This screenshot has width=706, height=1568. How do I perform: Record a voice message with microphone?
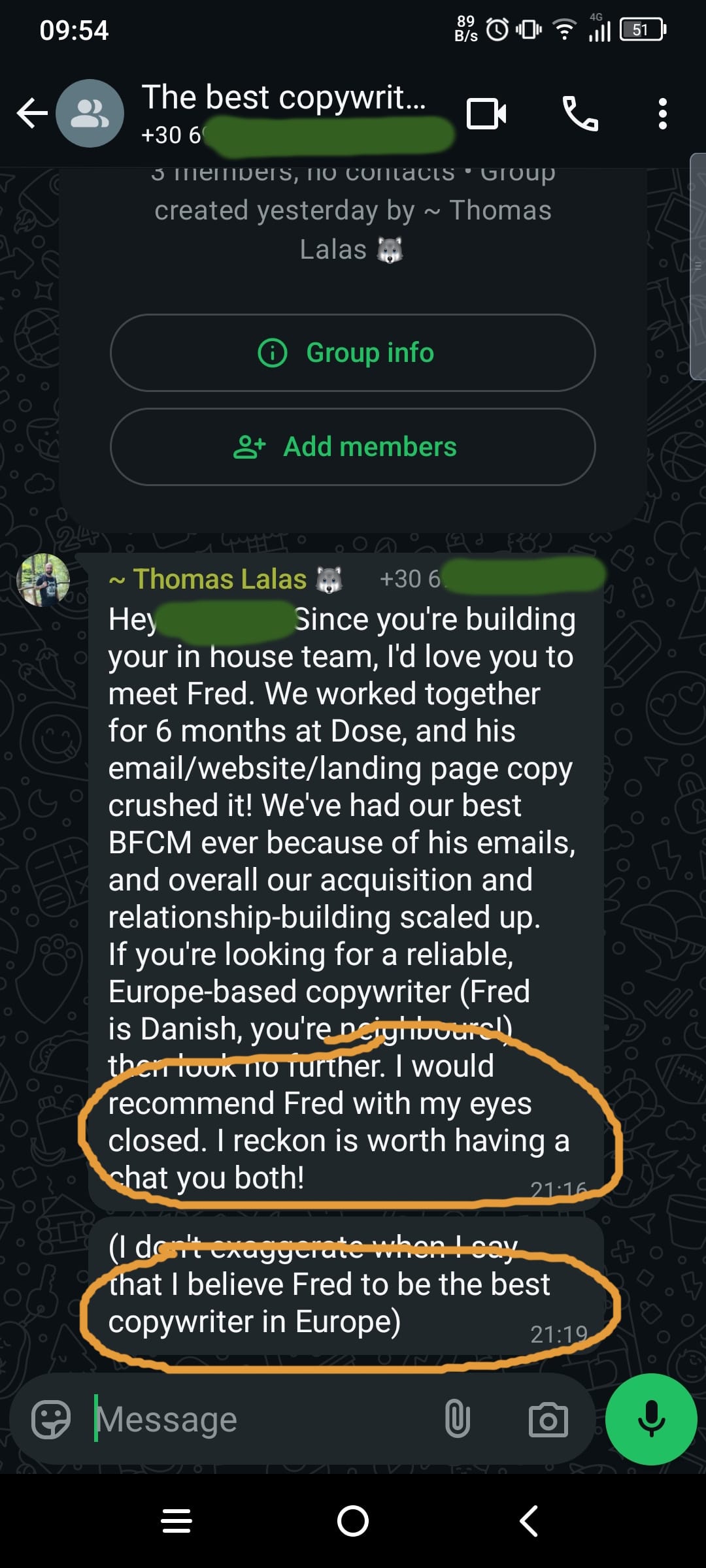[651, 1419]
